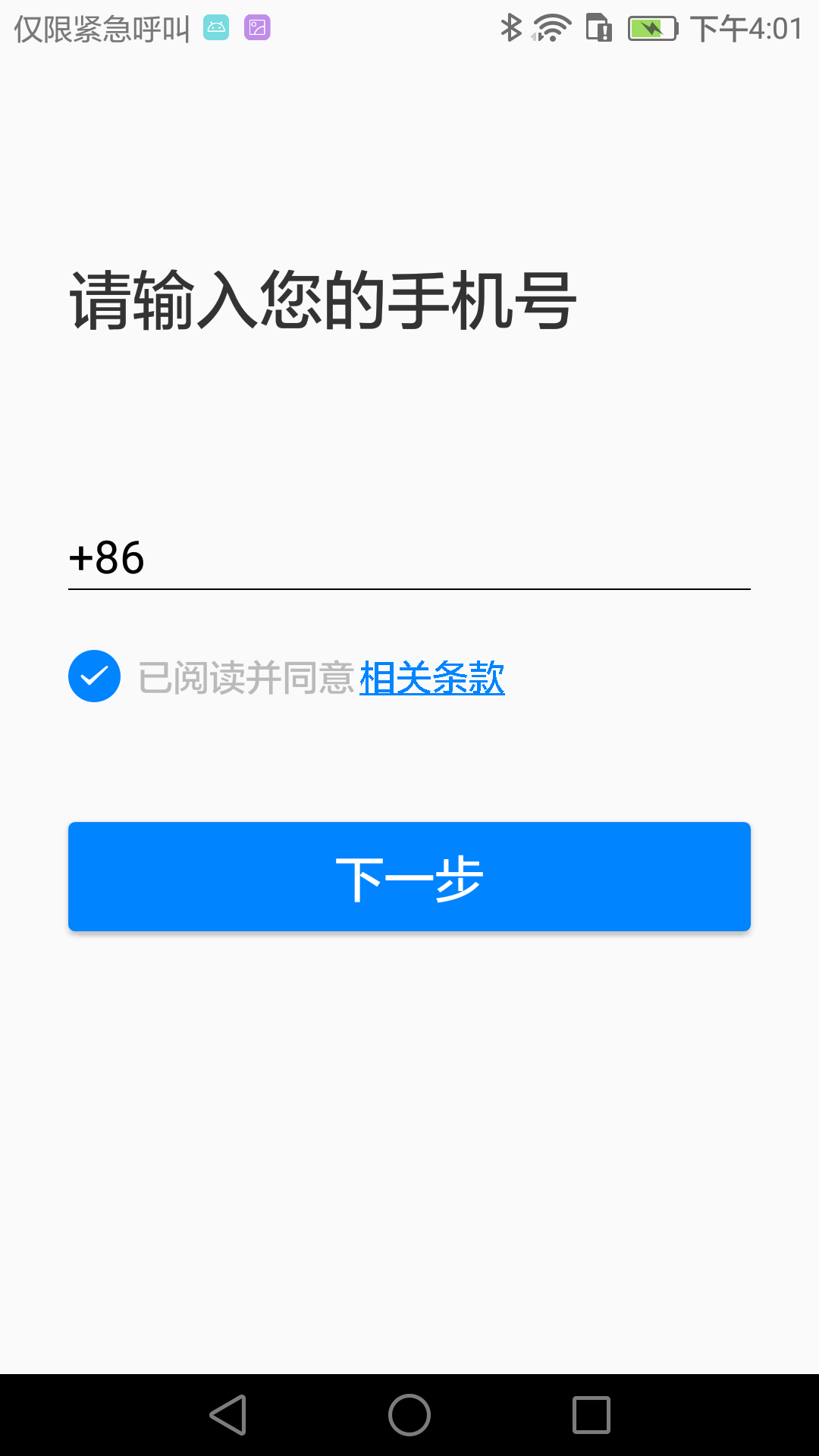Open the 相关条款 terms link
Screen dimensions: 819x1456
pos(431,677)
